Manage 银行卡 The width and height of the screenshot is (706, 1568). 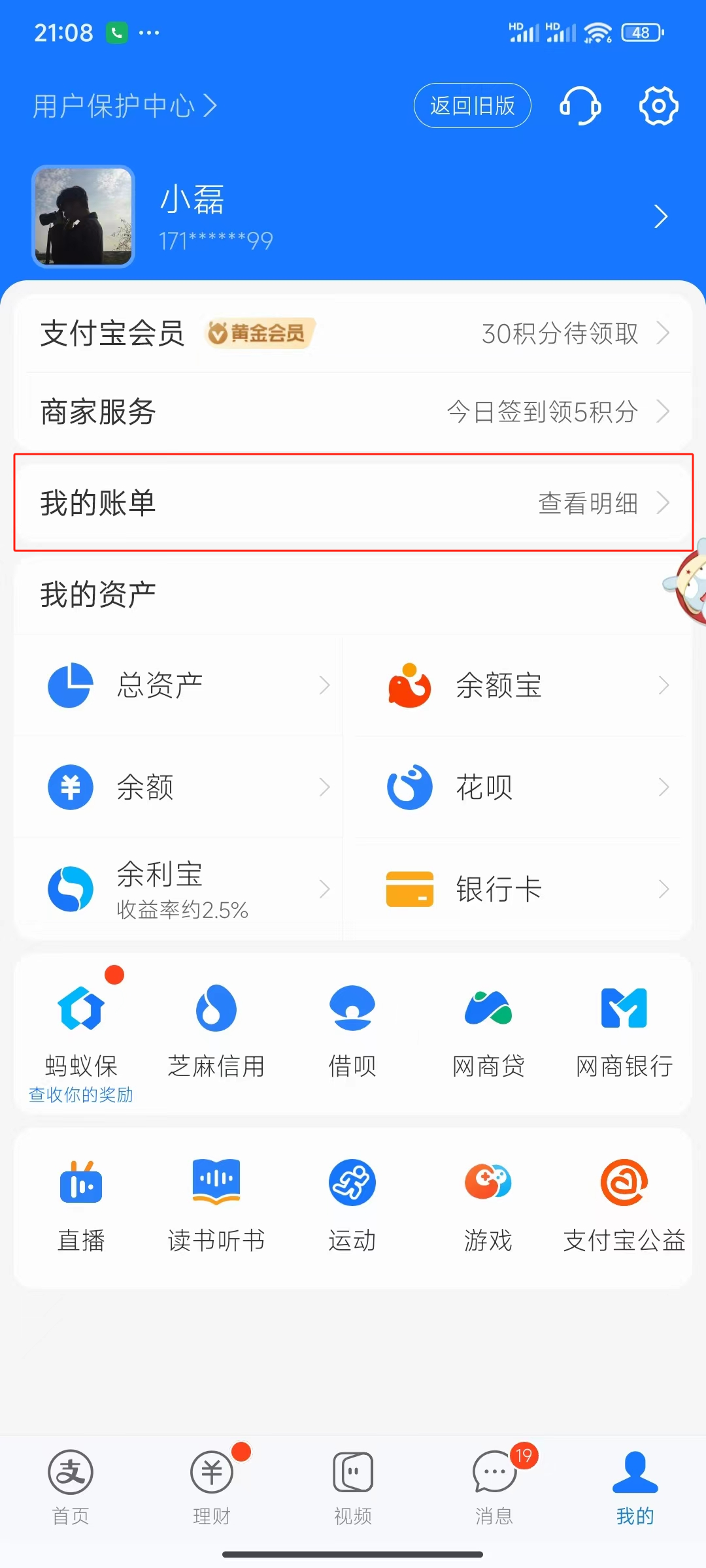[518, 889]
